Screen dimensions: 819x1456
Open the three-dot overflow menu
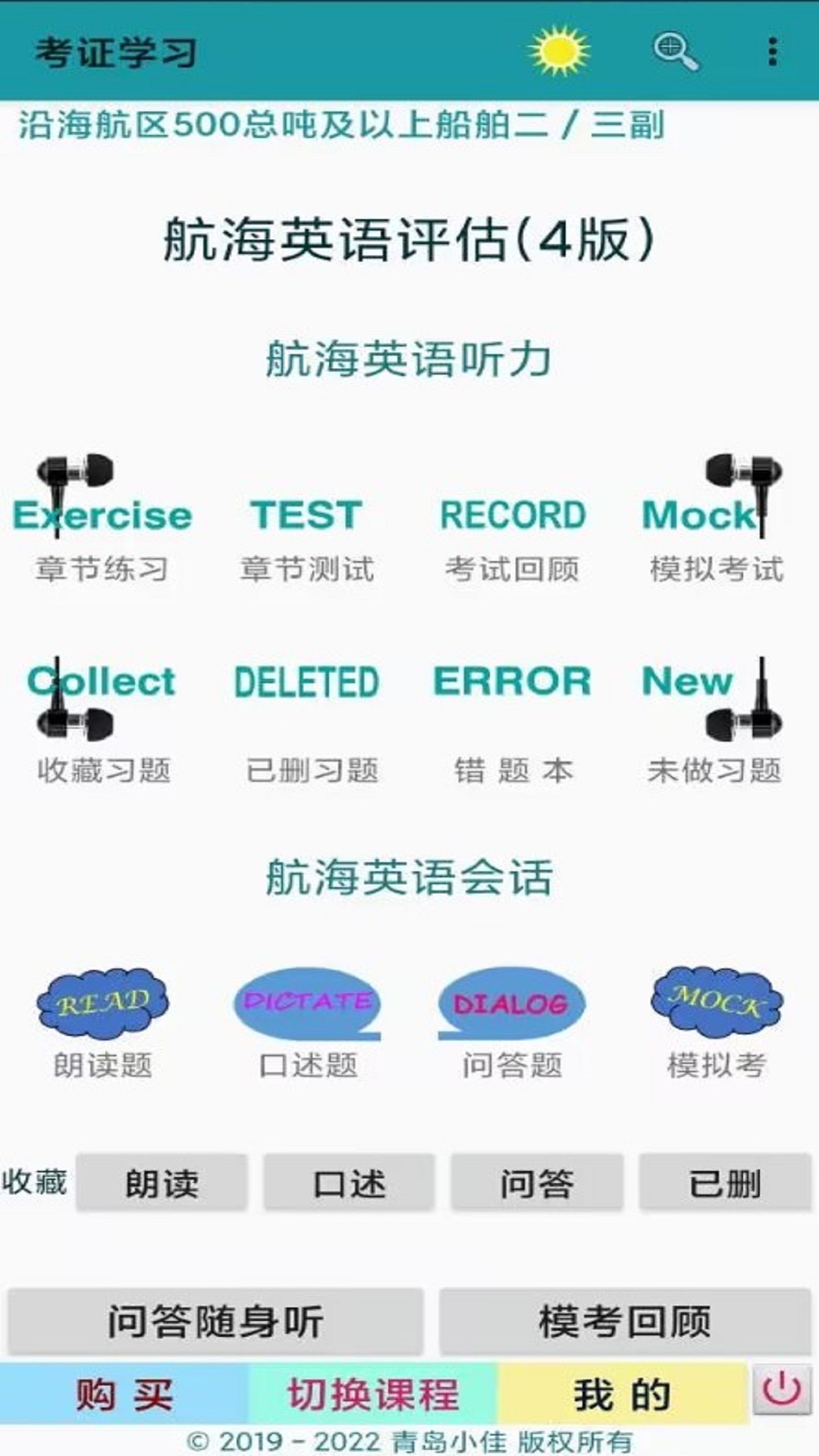(x=771, y=53)
